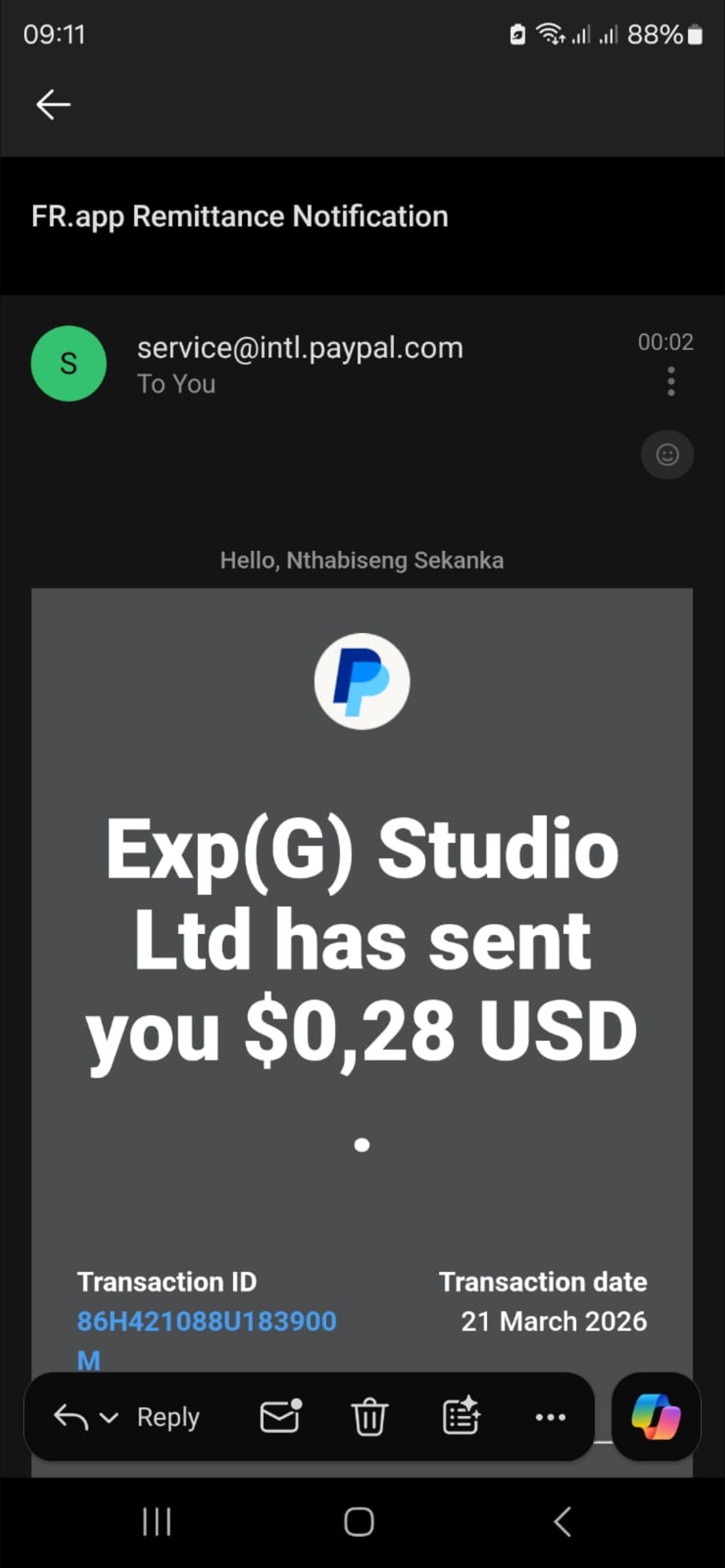Open the message options three-dot menu
725x1568 pixels.
[x=671, y=382]
